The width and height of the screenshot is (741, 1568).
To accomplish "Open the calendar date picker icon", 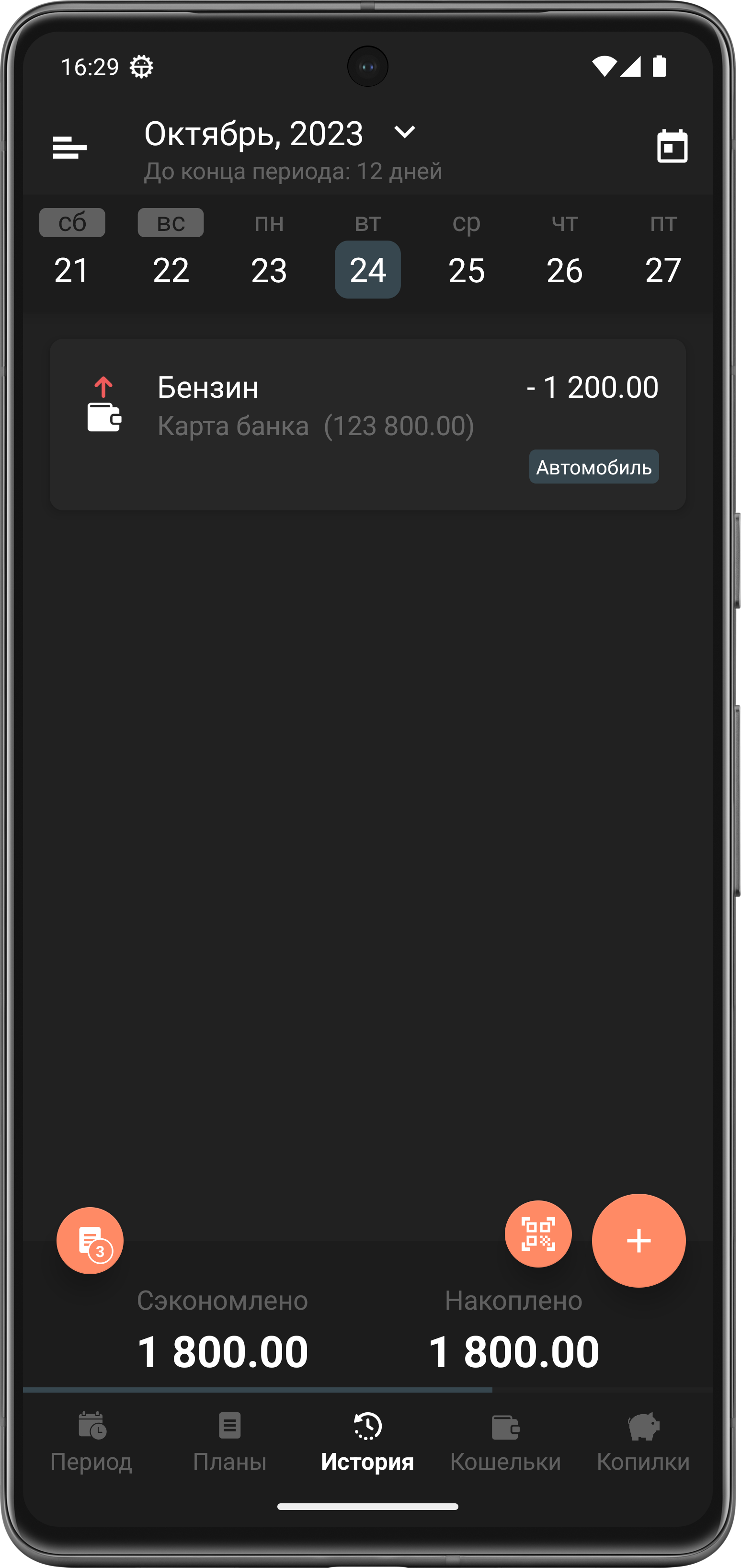I will coord(672,147).
